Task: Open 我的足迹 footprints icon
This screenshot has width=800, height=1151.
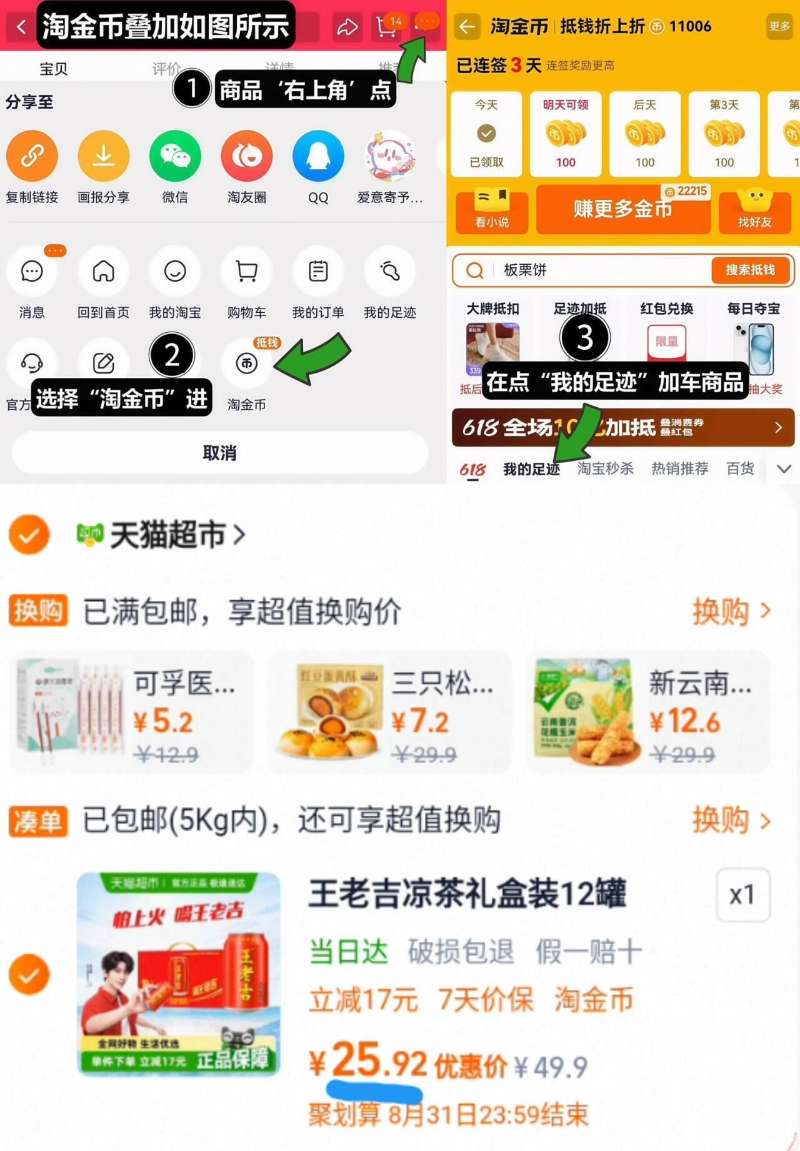Action: [390, 270]
